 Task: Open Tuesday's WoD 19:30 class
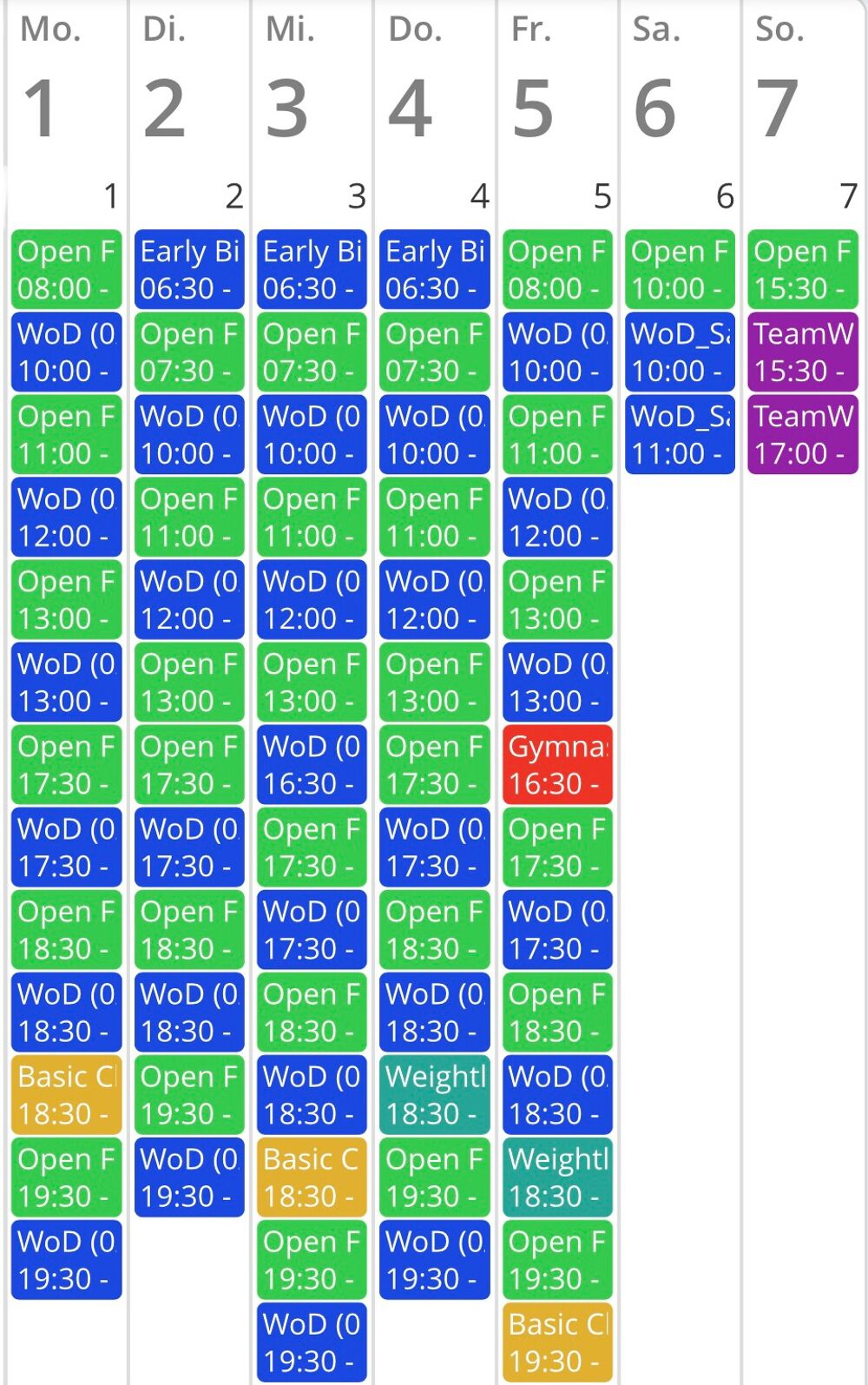pyautogui.click(x=189, y=1177)
